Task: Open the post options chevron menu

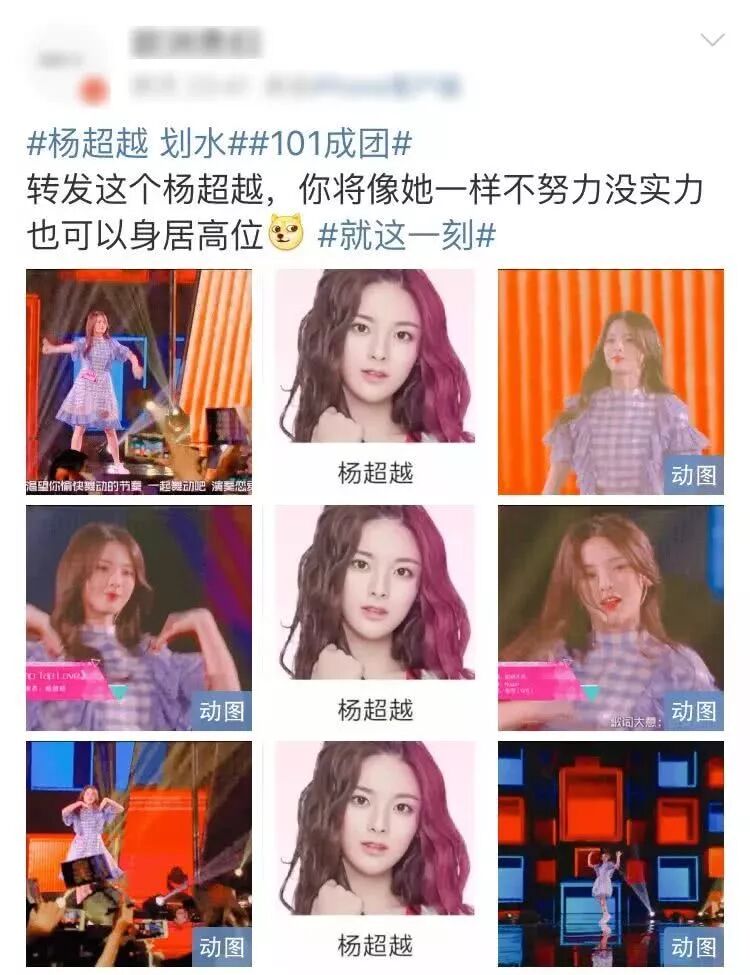Action: [x=712, y=40]
